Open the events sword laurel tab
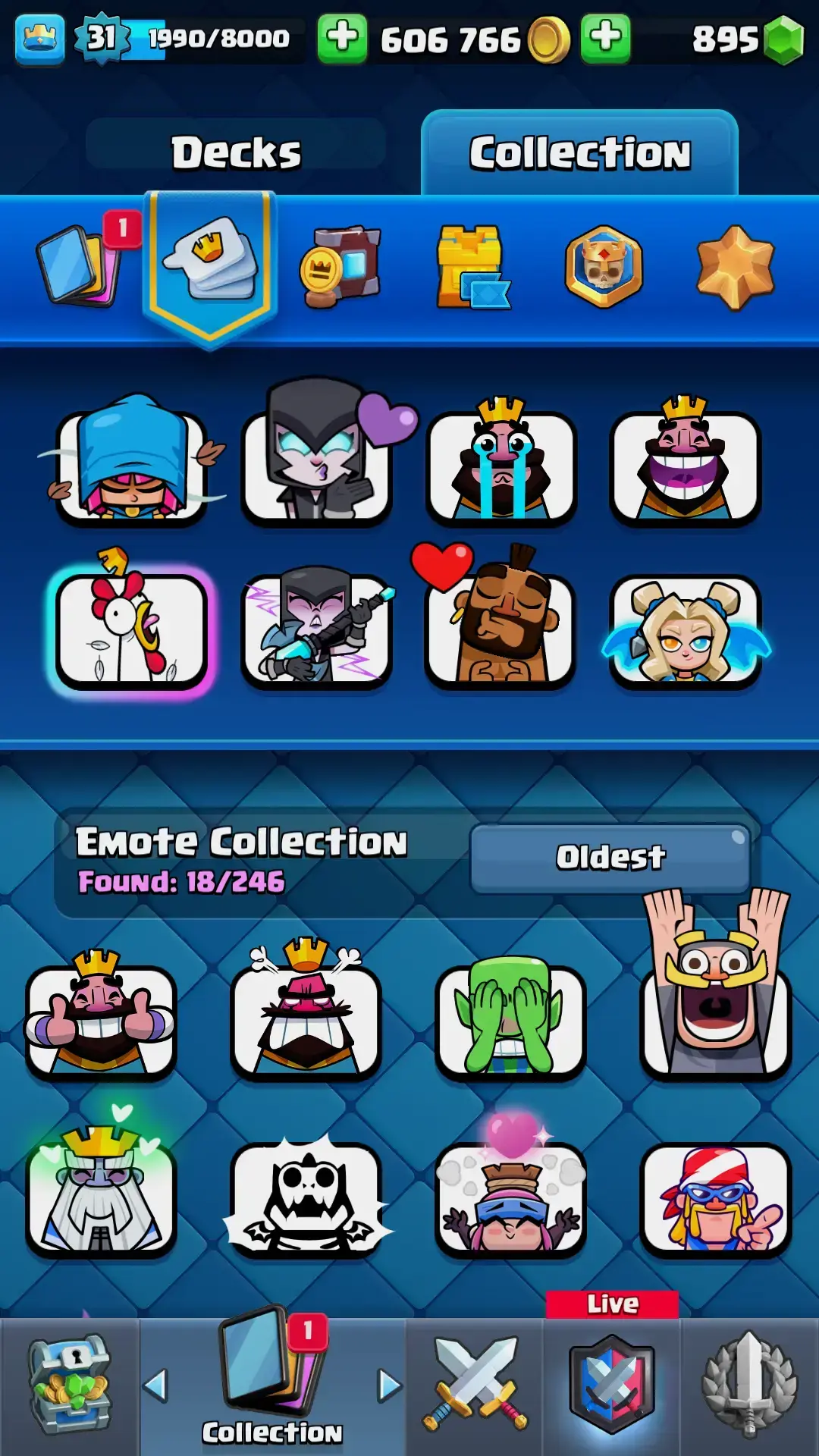The height and width of the screenshot is (1456, 819). (749, 1386)
